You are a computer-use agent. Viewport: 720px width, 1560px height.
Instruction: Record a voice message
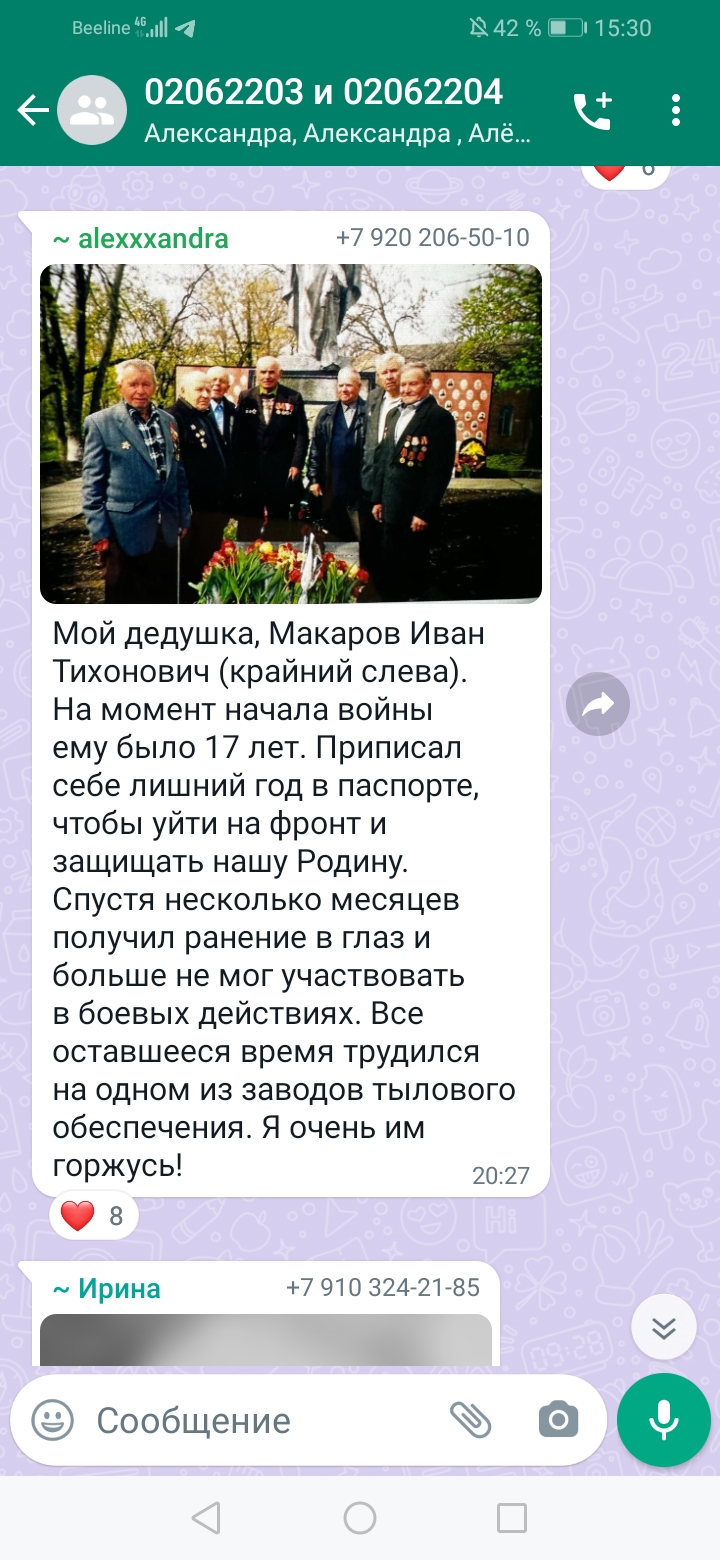[663, 1420]
